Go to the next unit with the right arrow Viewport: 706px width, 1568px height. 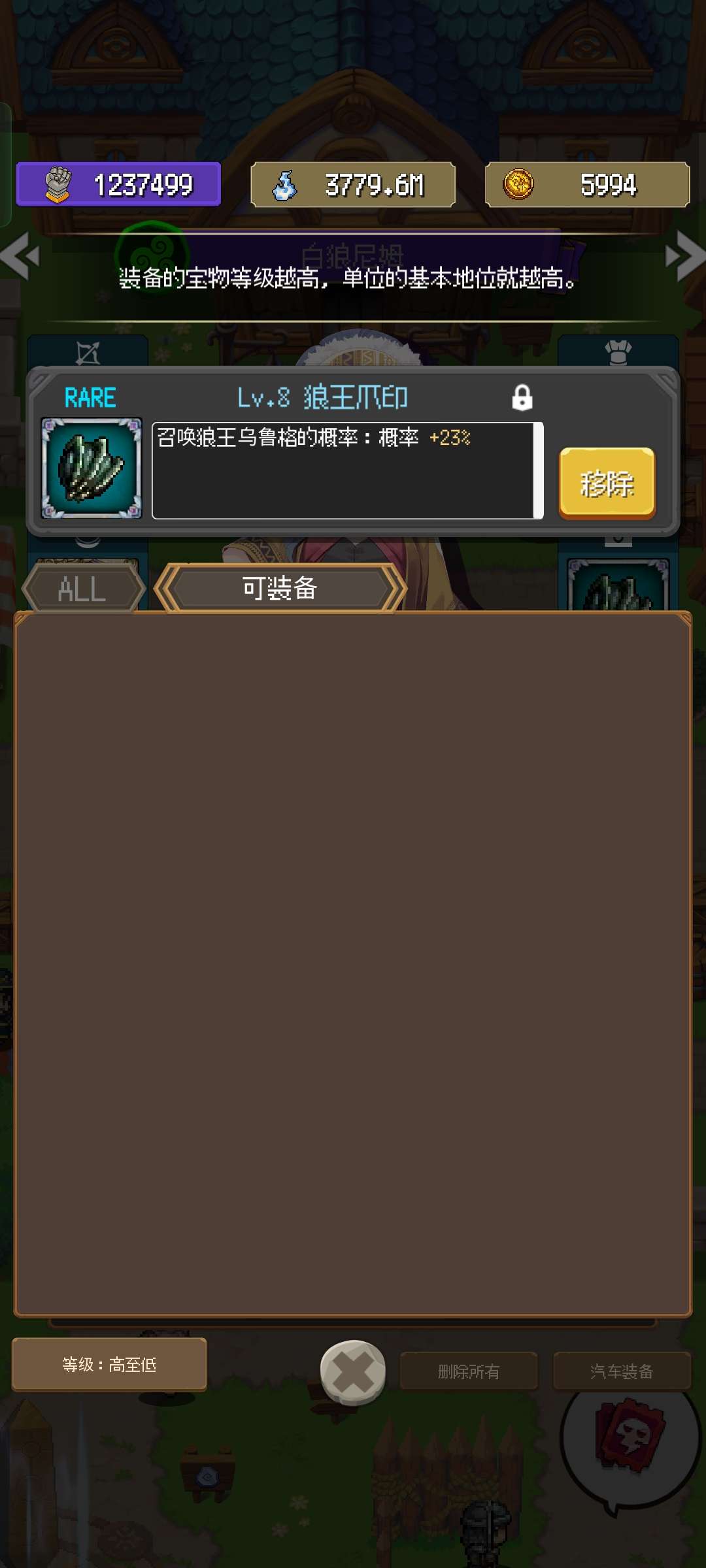point(685,255)
